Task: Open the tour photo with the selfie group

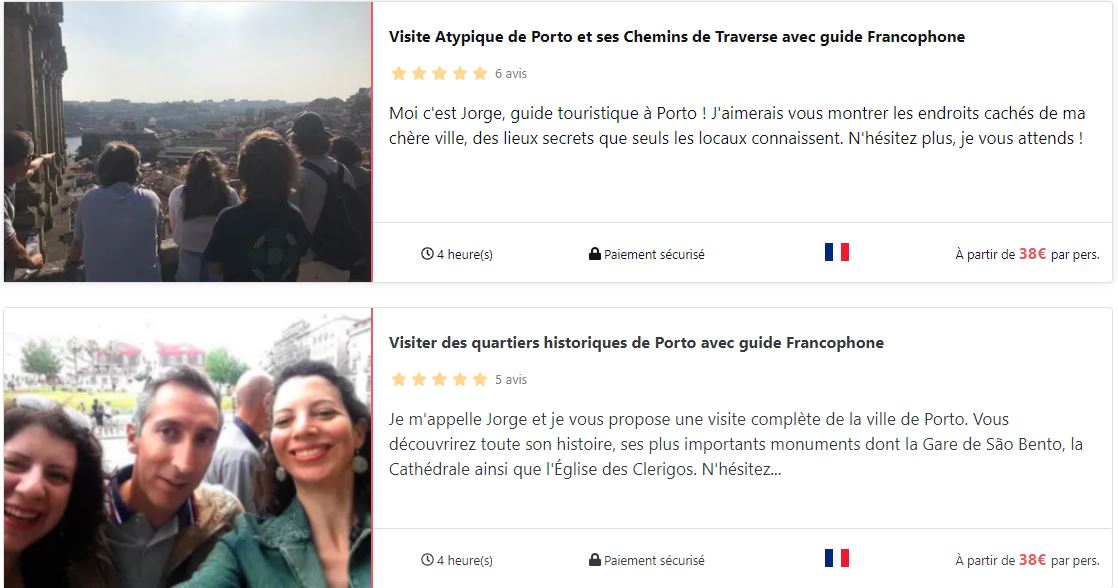Action: point(187,448)
